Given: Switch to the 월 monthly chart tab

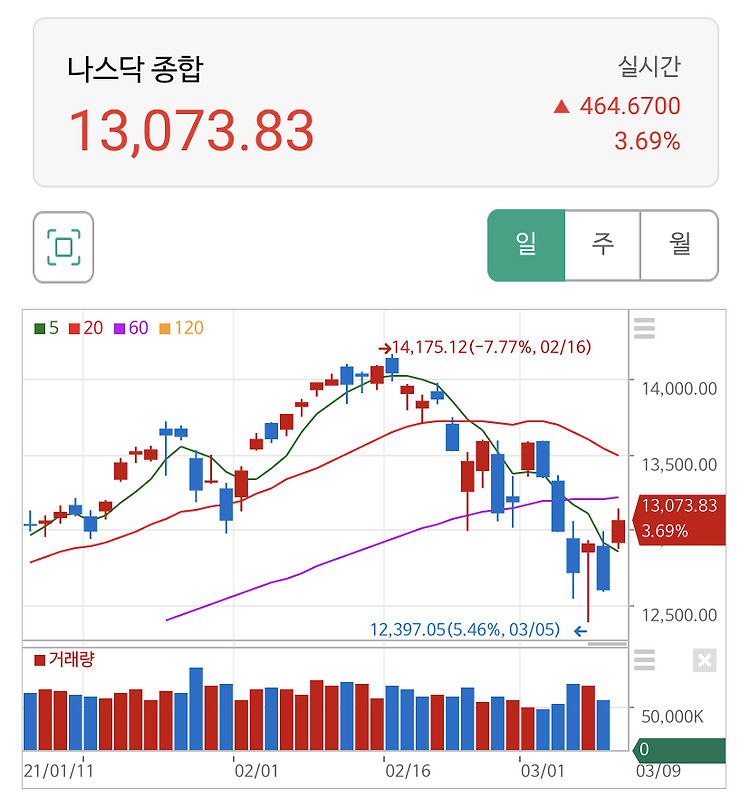Looking at the screenshot, I should point(679,245).
